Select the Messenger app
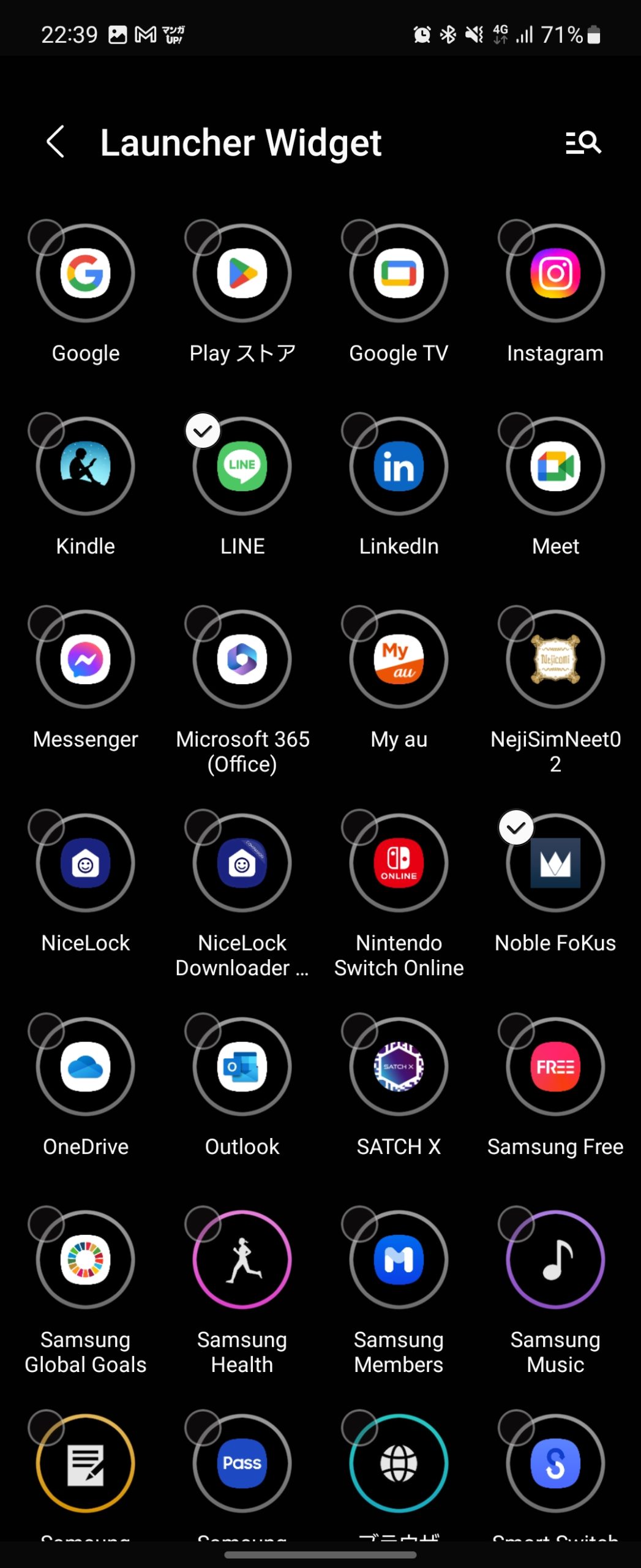The image size is (641, 1568). tap(86, 659)
